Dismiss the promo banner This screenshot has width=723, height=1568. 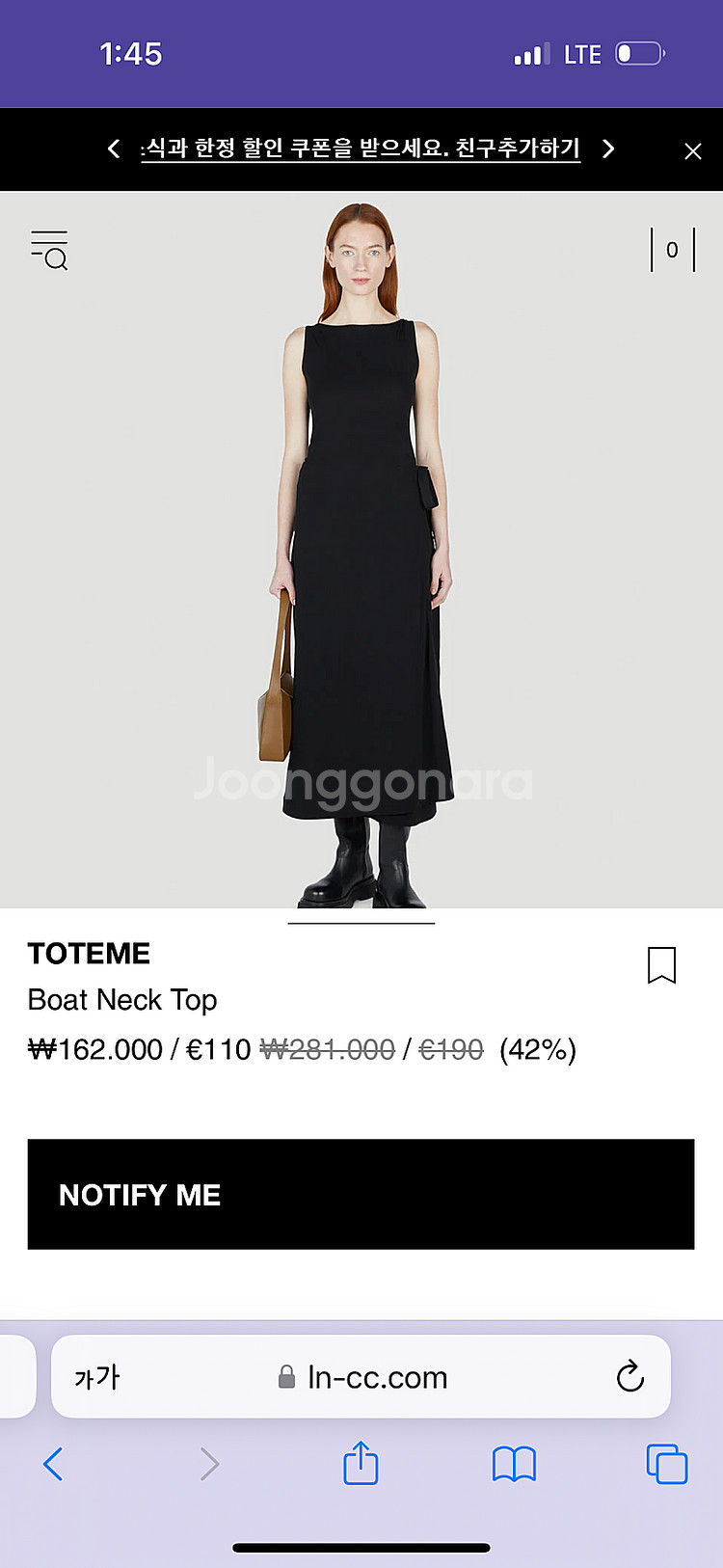(x=692, y=151)
